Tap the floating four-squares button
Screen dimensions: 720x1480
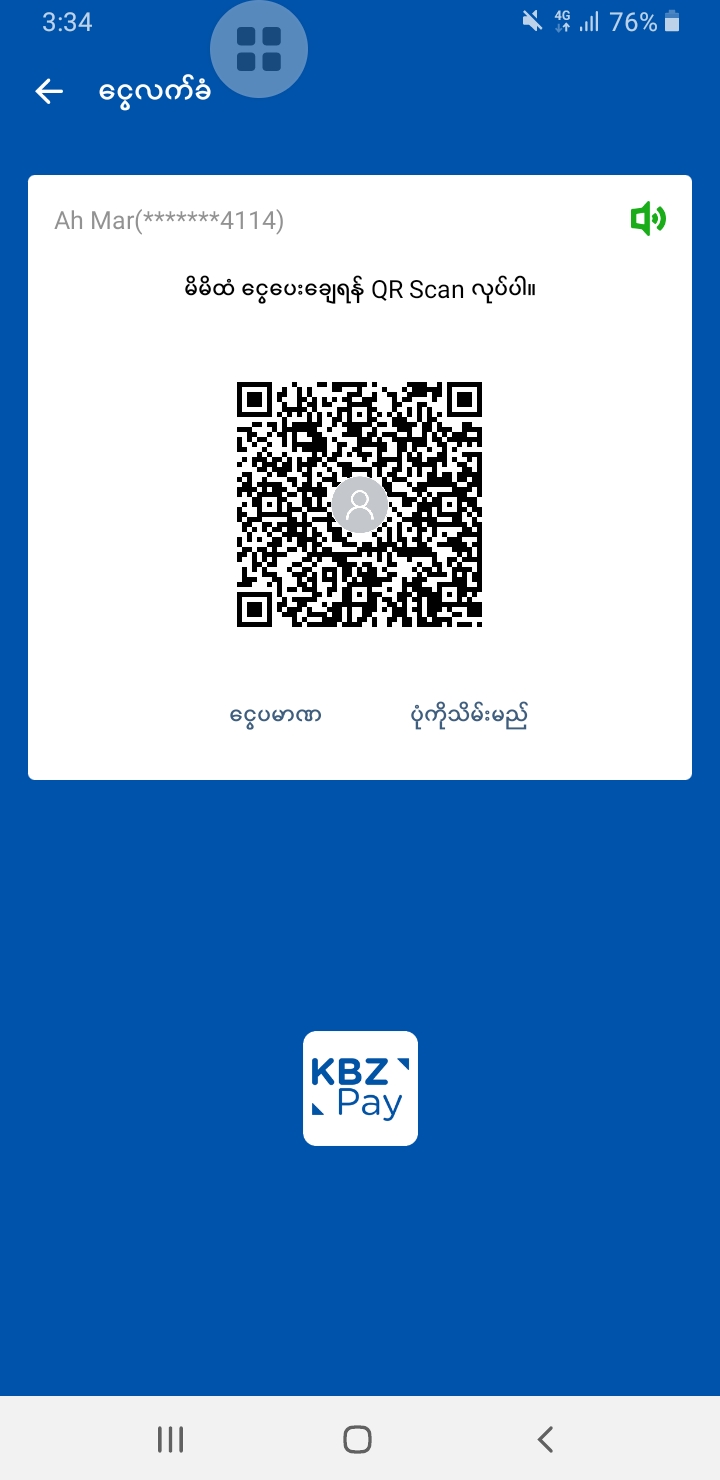[x=259, y=49]
